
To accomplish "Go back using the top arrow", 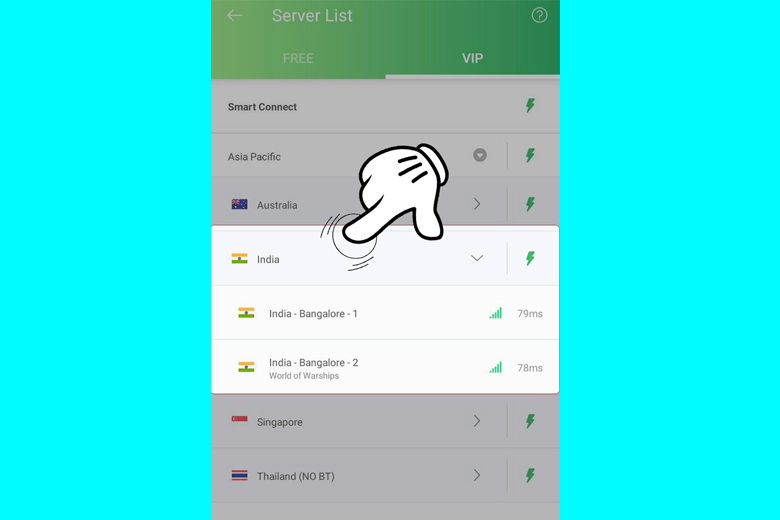I will 235,16.
